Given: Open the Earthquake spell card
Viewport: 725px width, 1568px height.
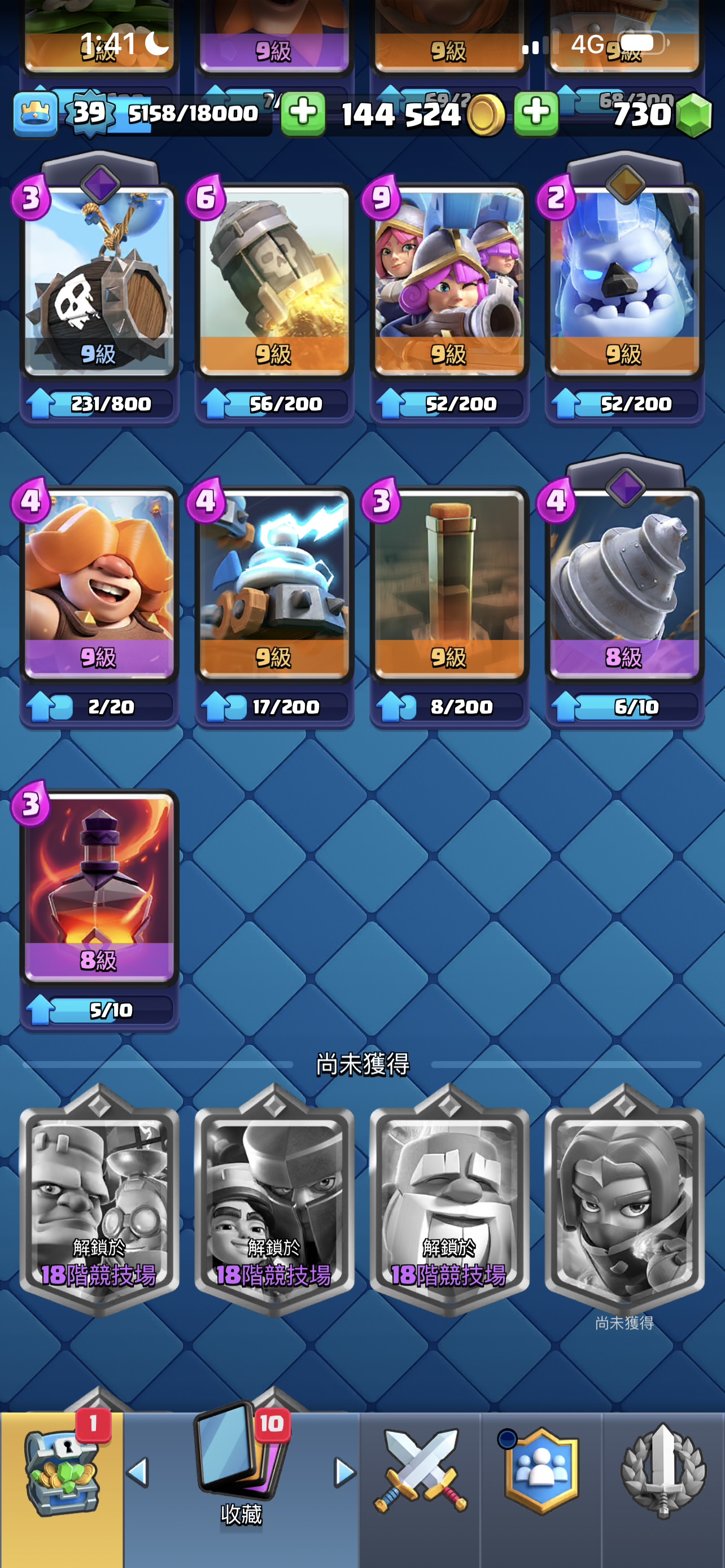Looking at the screenshot, I should [449, 585].
